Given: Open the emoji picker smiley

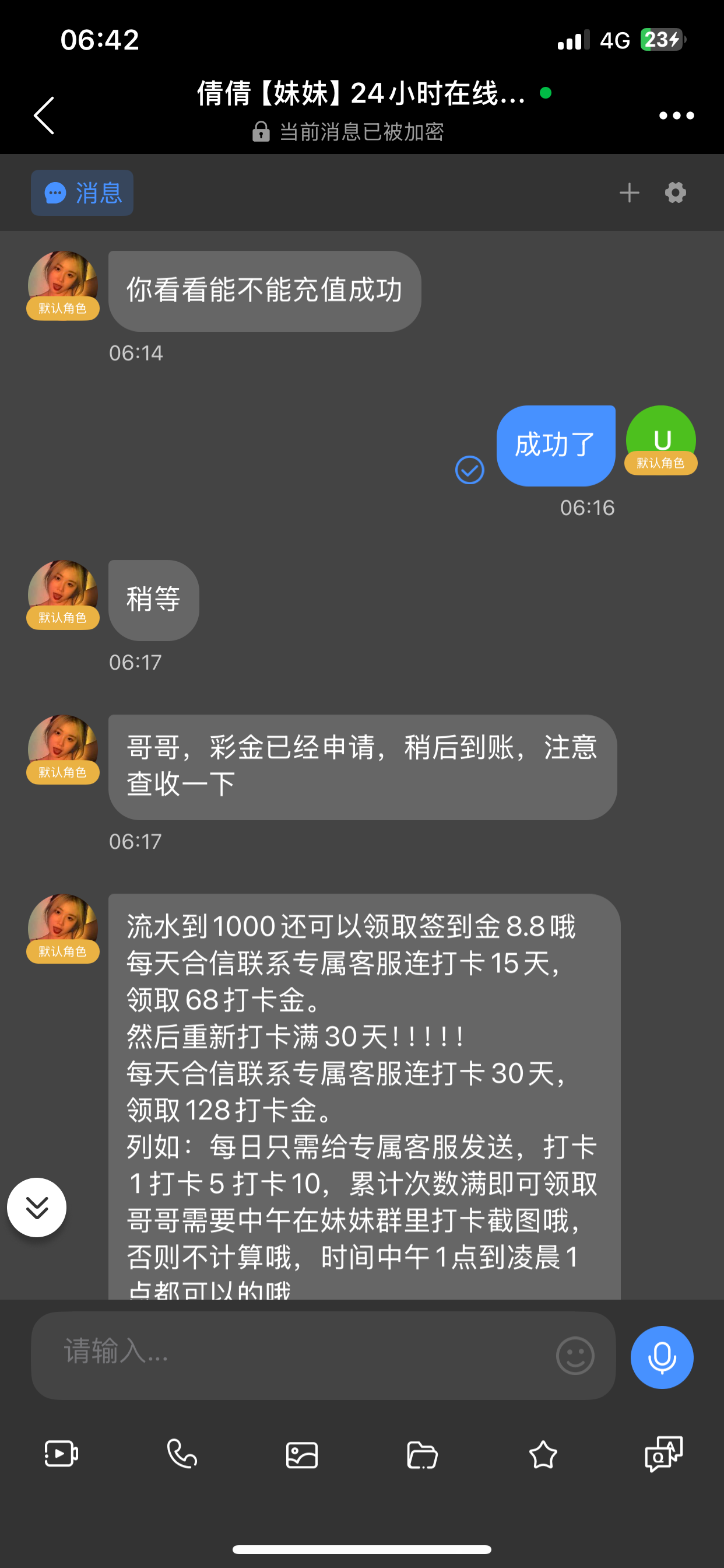Looking at the screenshot, I should tap(575, 1356).
